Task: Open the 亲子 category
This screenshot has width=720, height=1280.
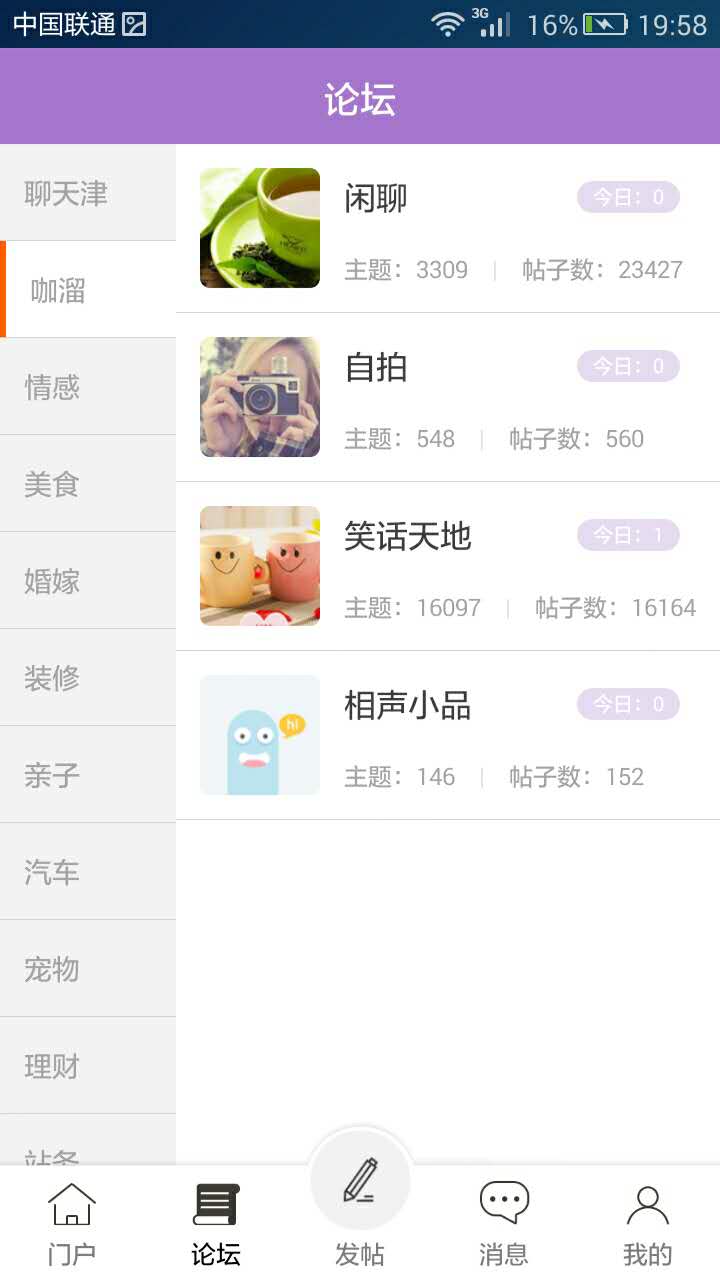Action: click(x=88, y=775)
